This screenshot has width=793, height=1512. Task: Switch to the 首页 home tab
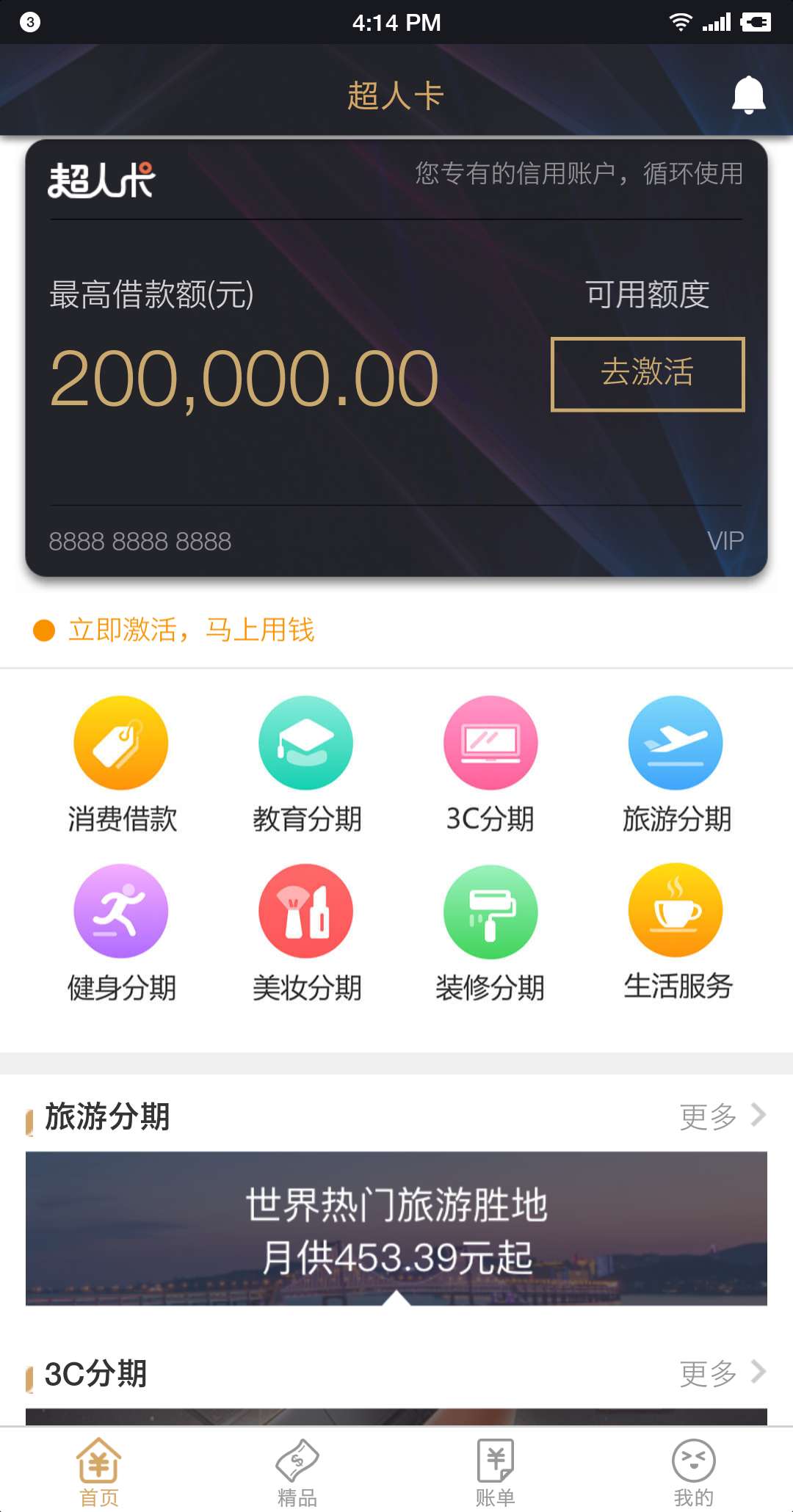point(99,1471)
